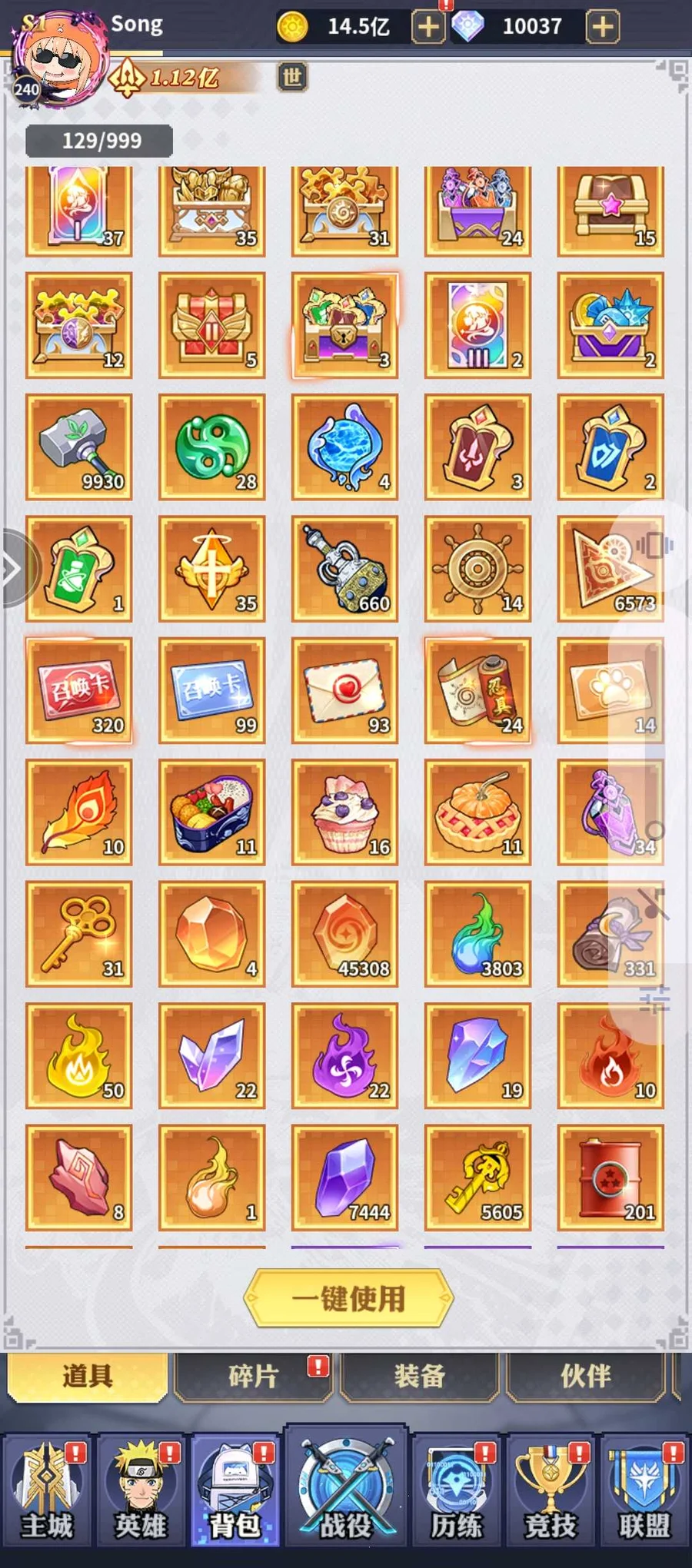Tap the 一键使用 button
This screenshot has height=1568, width=692.
348,1298
